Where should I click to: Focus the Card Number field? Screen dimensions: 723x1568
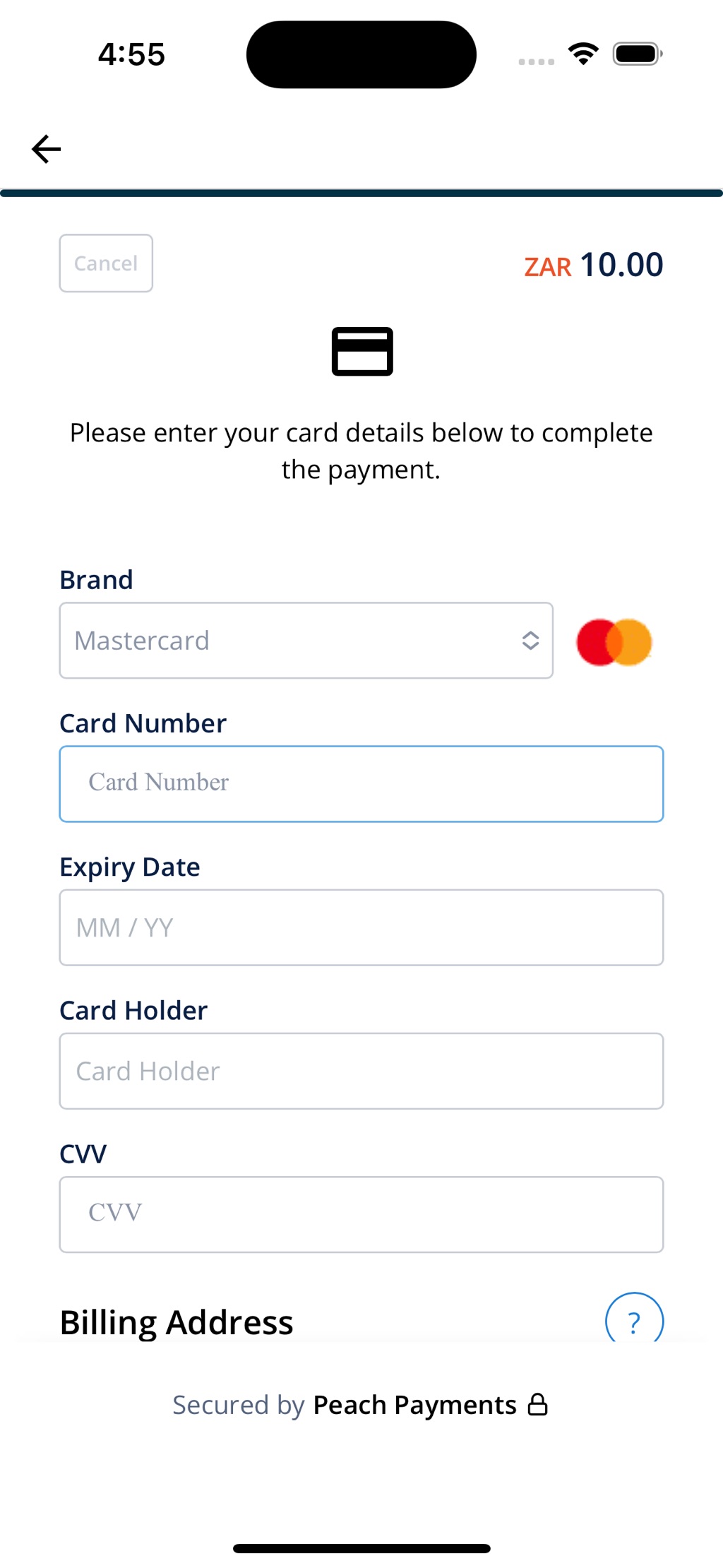(x=361, y=784)
